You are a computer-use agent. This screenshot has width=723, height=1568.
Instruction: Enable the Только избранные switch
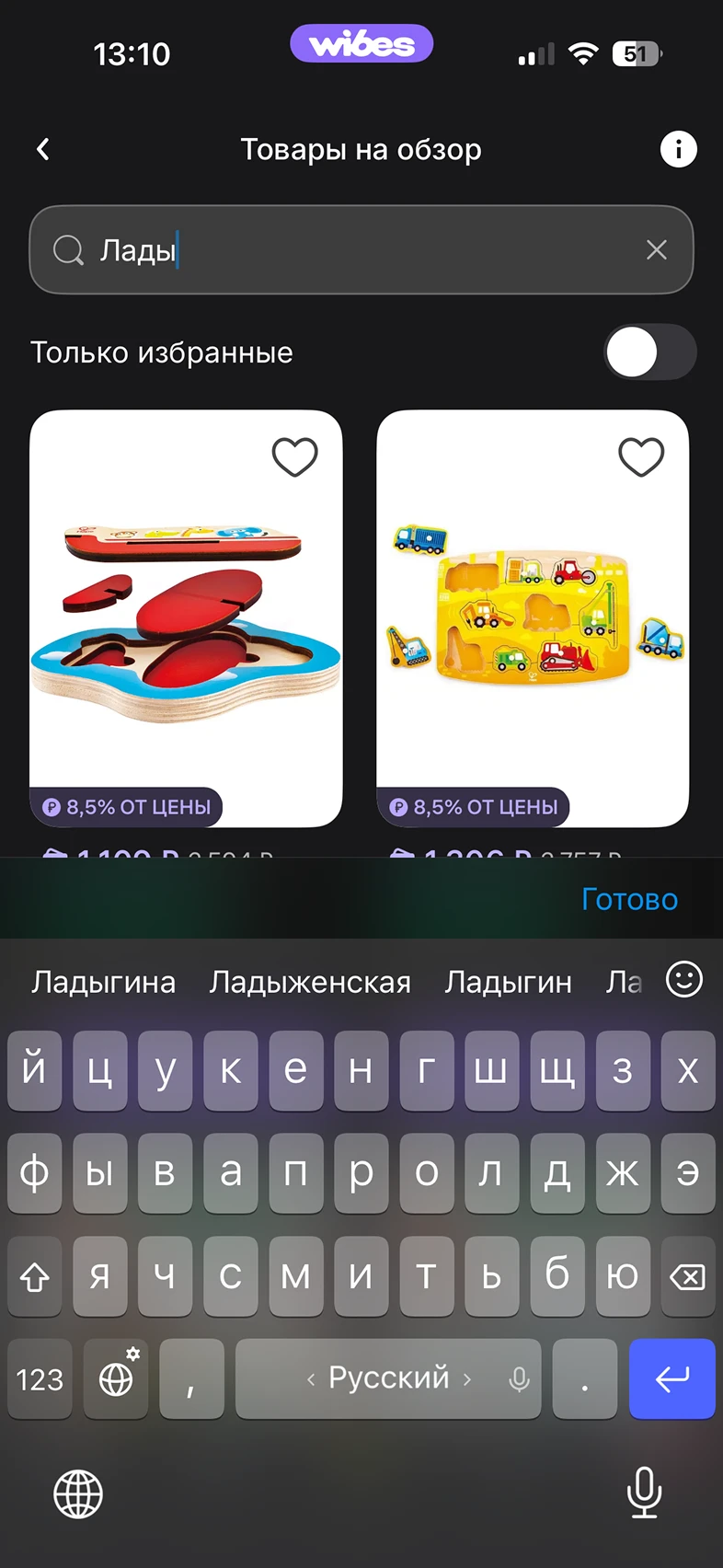point(649,352)
